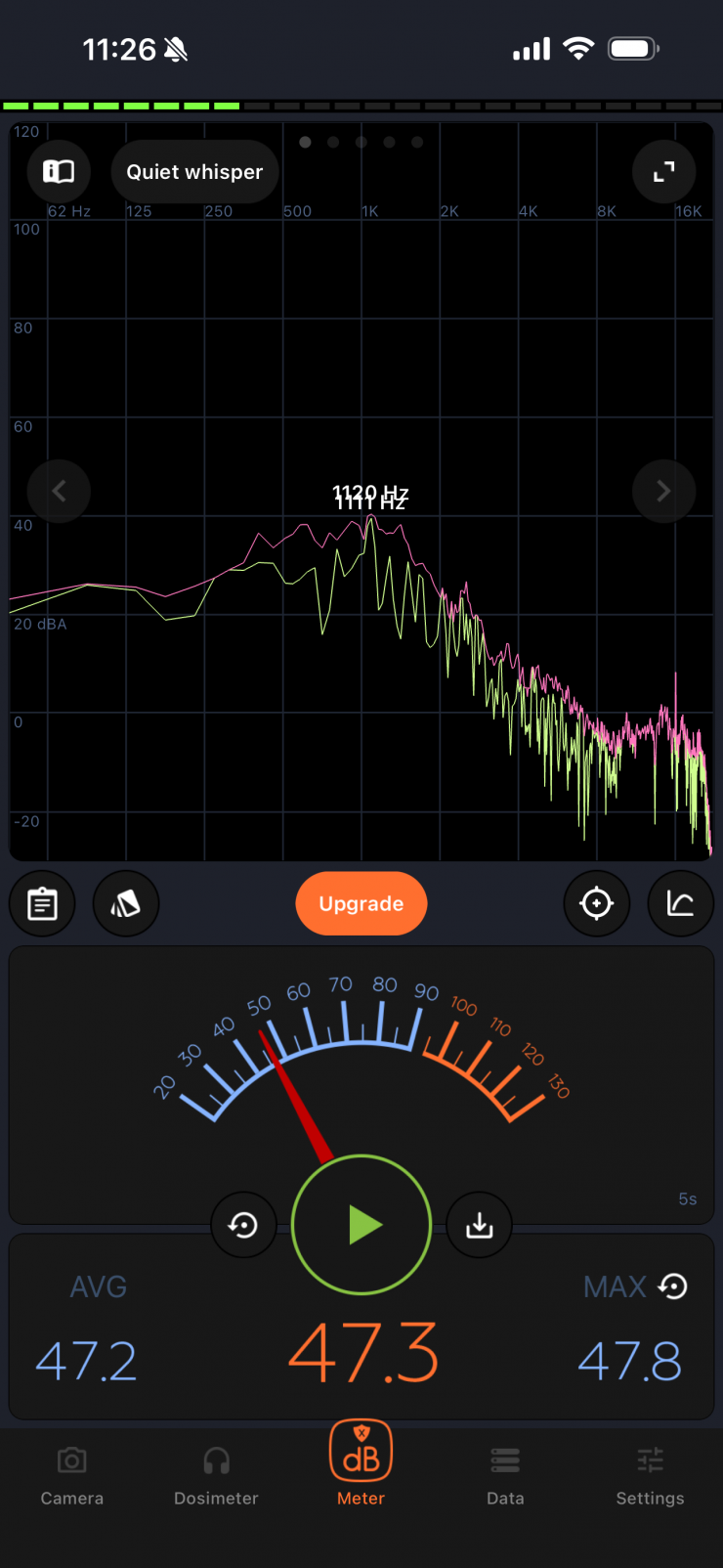Go to the previous chart view
The image size is (723, 1568).
pyautogui.click(x=59, y=491)
